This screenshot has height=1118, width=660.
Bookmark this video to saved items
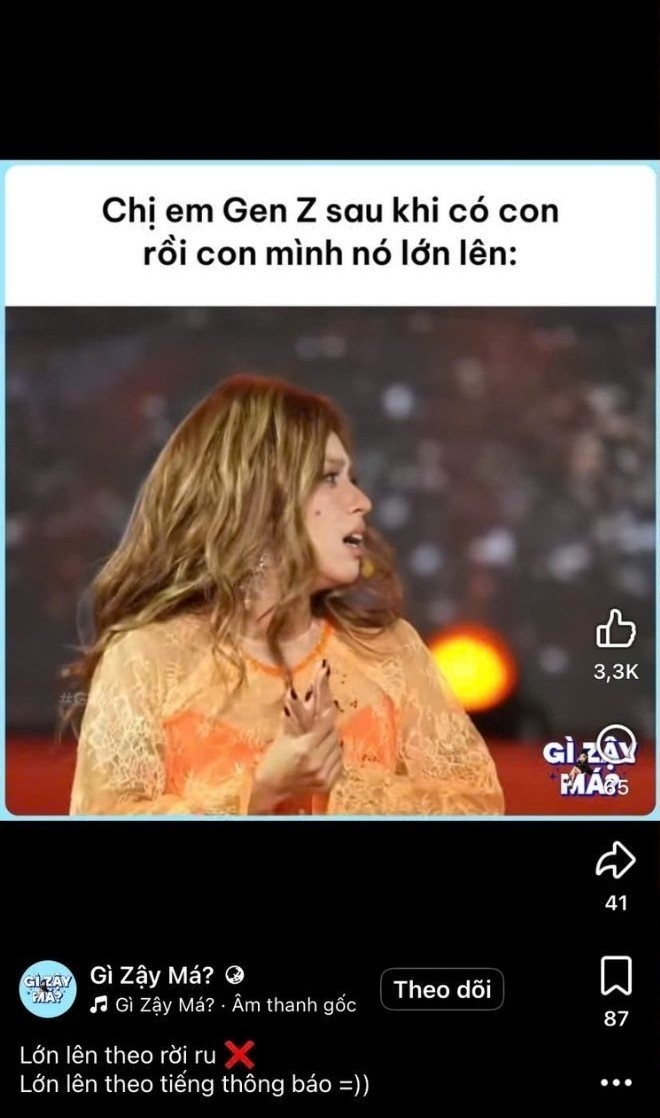tap(616, 976)
